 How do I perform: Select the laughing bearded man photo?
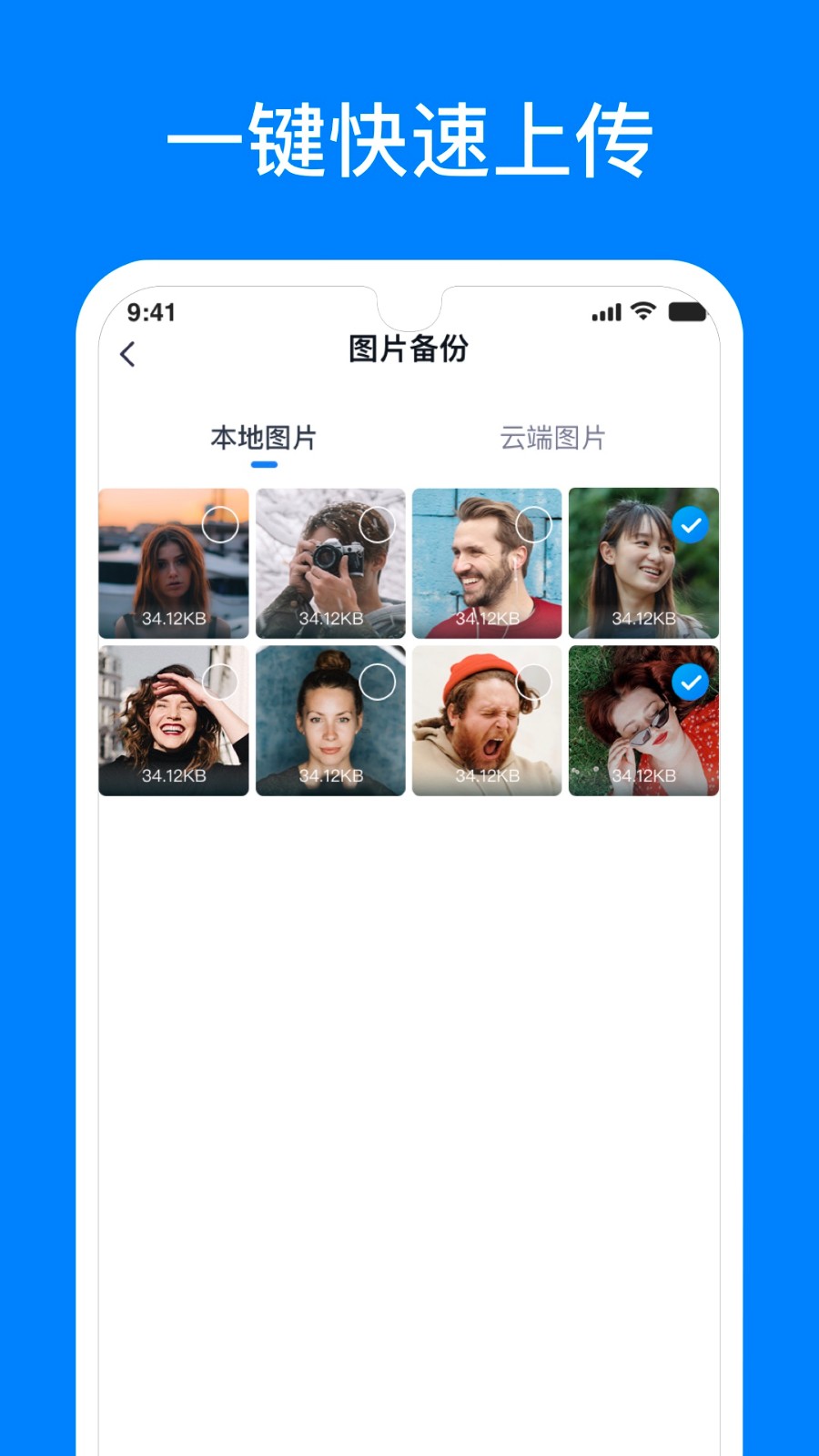pyautogui.click(x=533, y=525)
